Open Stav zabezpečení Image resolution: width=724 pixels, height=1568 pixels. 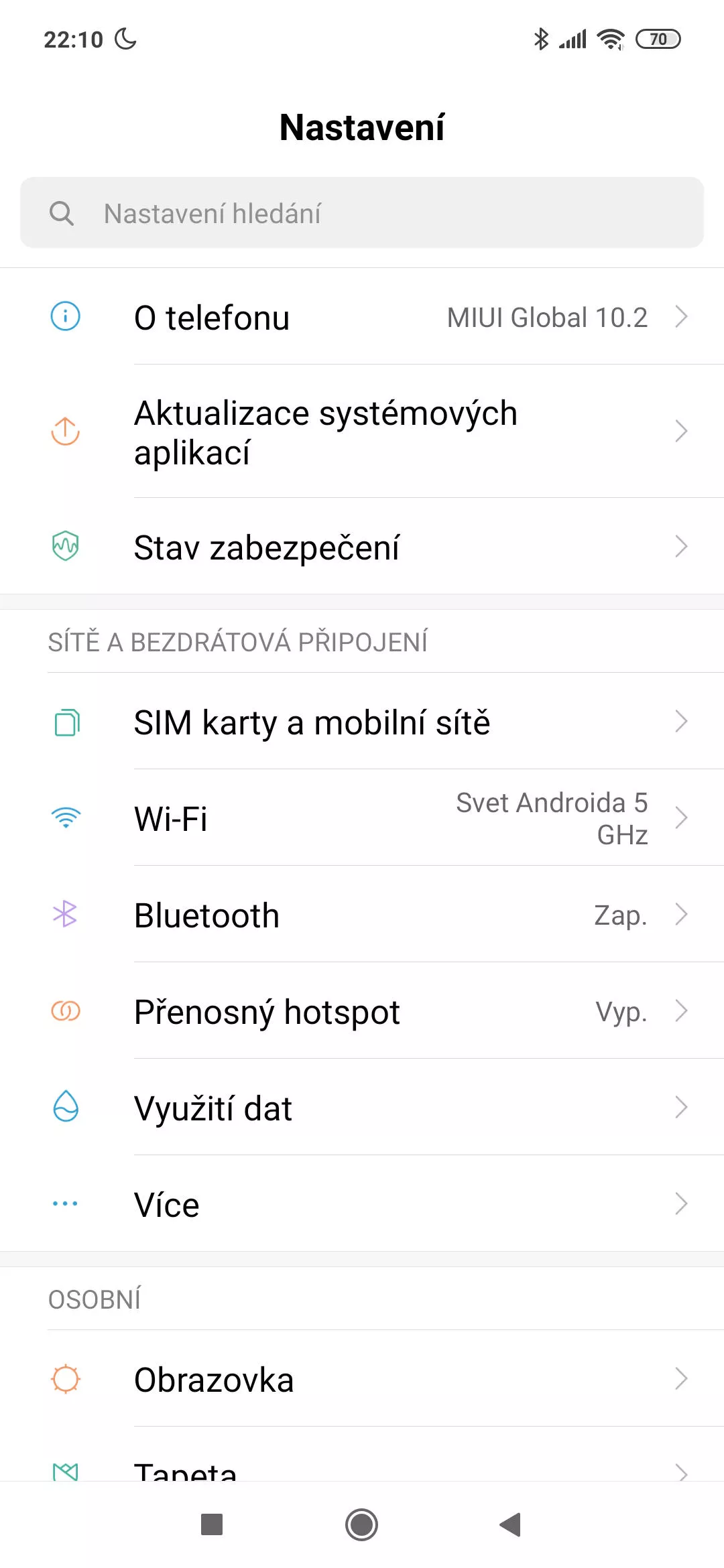tap(362, 547)
